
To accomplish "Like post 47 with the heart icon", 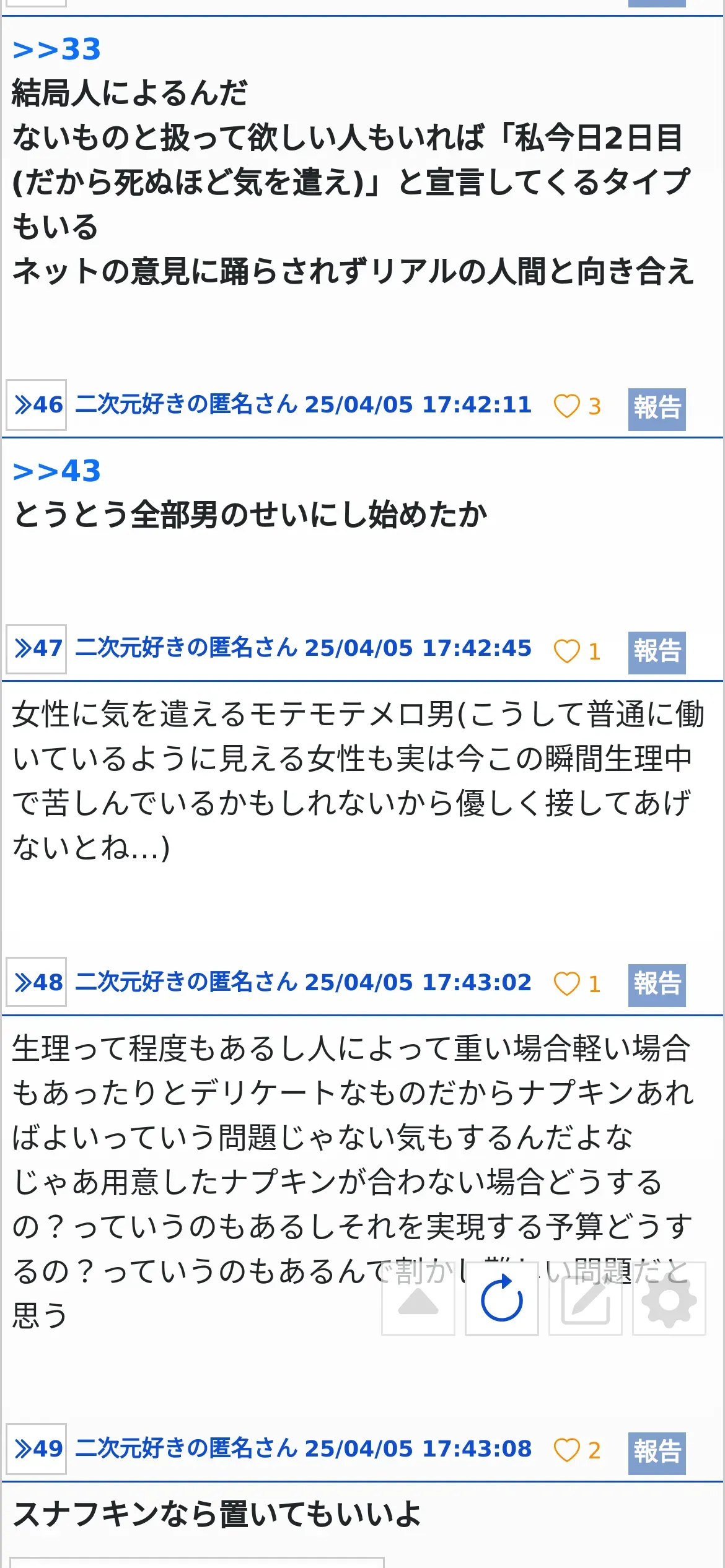I will [566, 651].
